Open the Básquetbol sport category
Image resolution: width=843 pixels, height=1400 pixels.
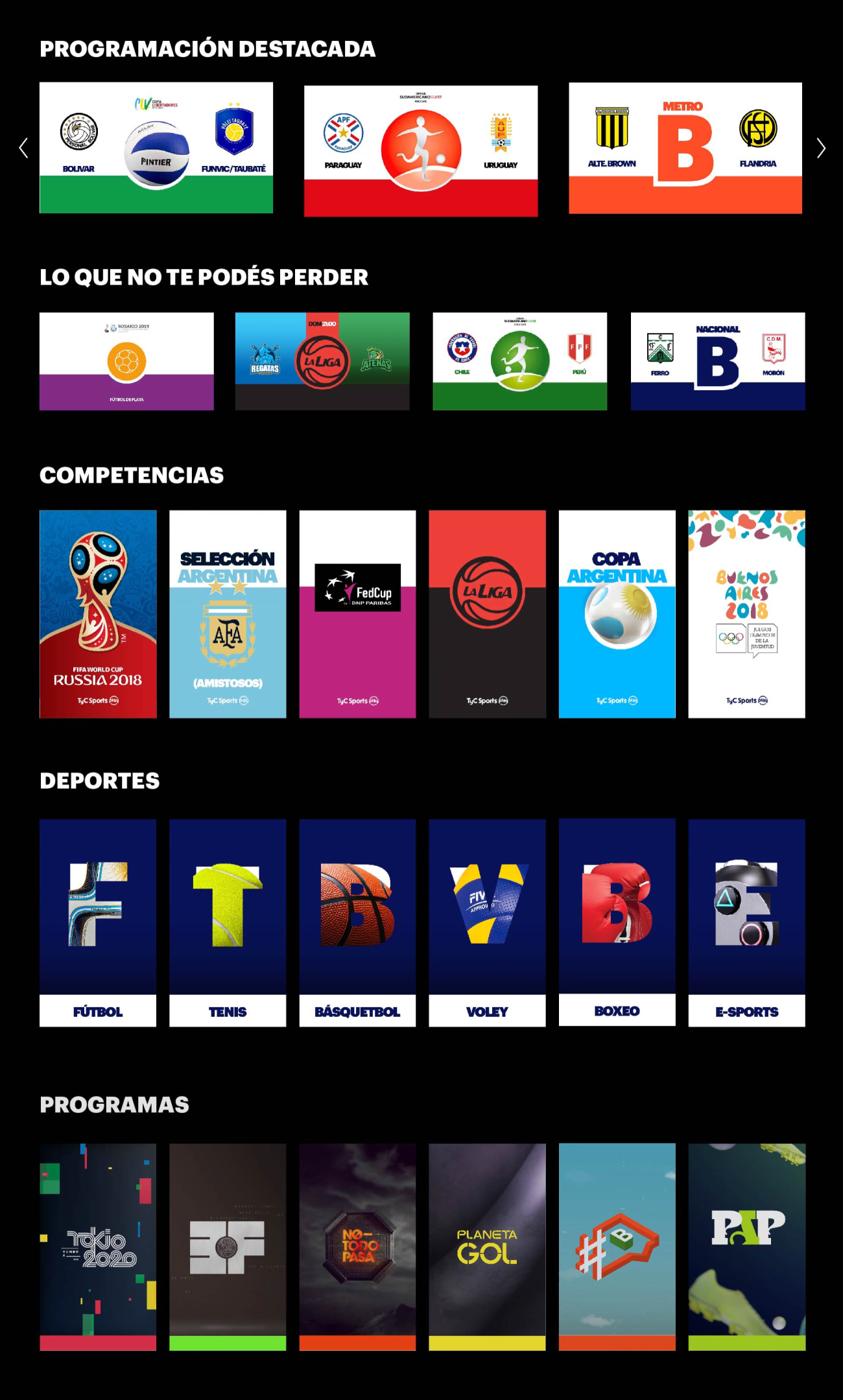click(x=357, y=922)
